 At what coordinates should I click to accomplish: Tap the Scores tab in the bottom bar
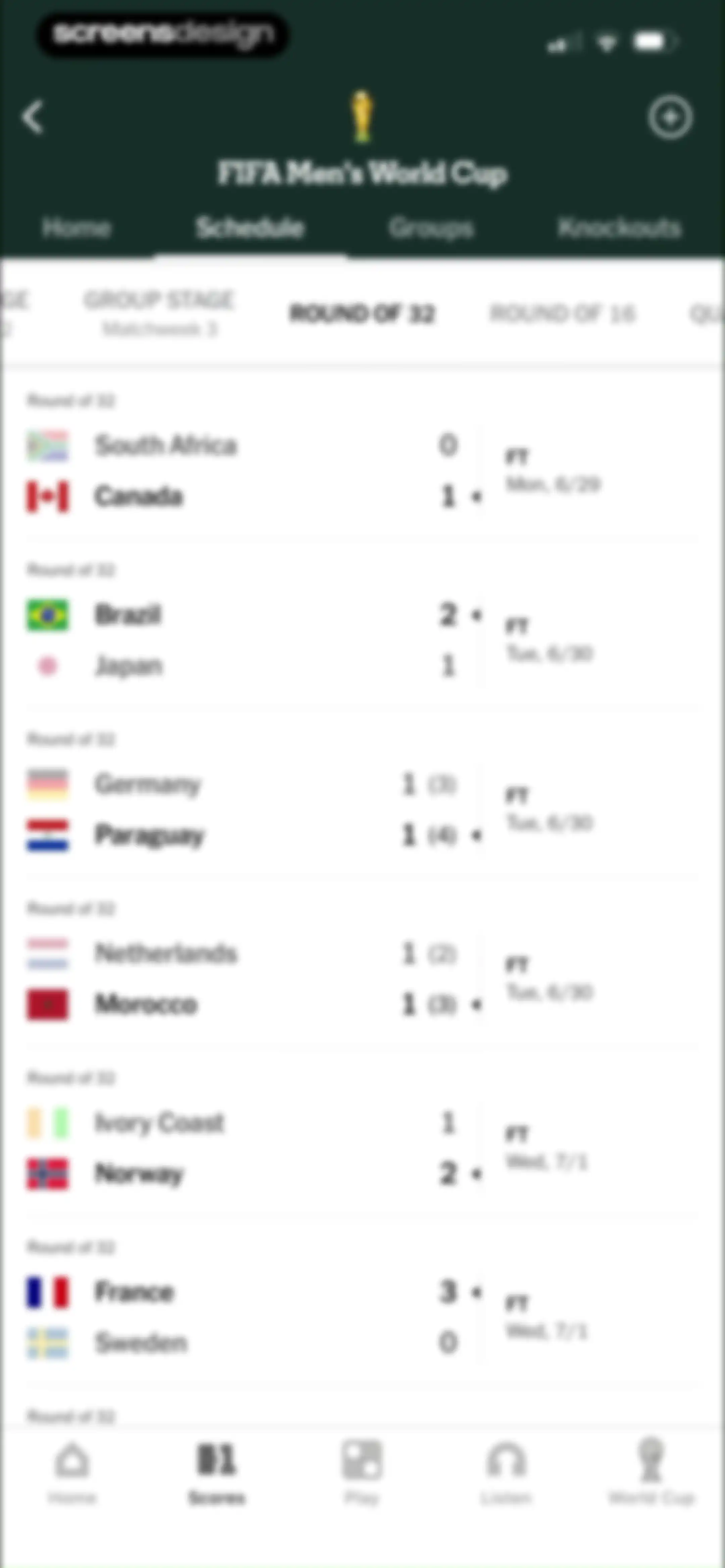coord(217,1472)
